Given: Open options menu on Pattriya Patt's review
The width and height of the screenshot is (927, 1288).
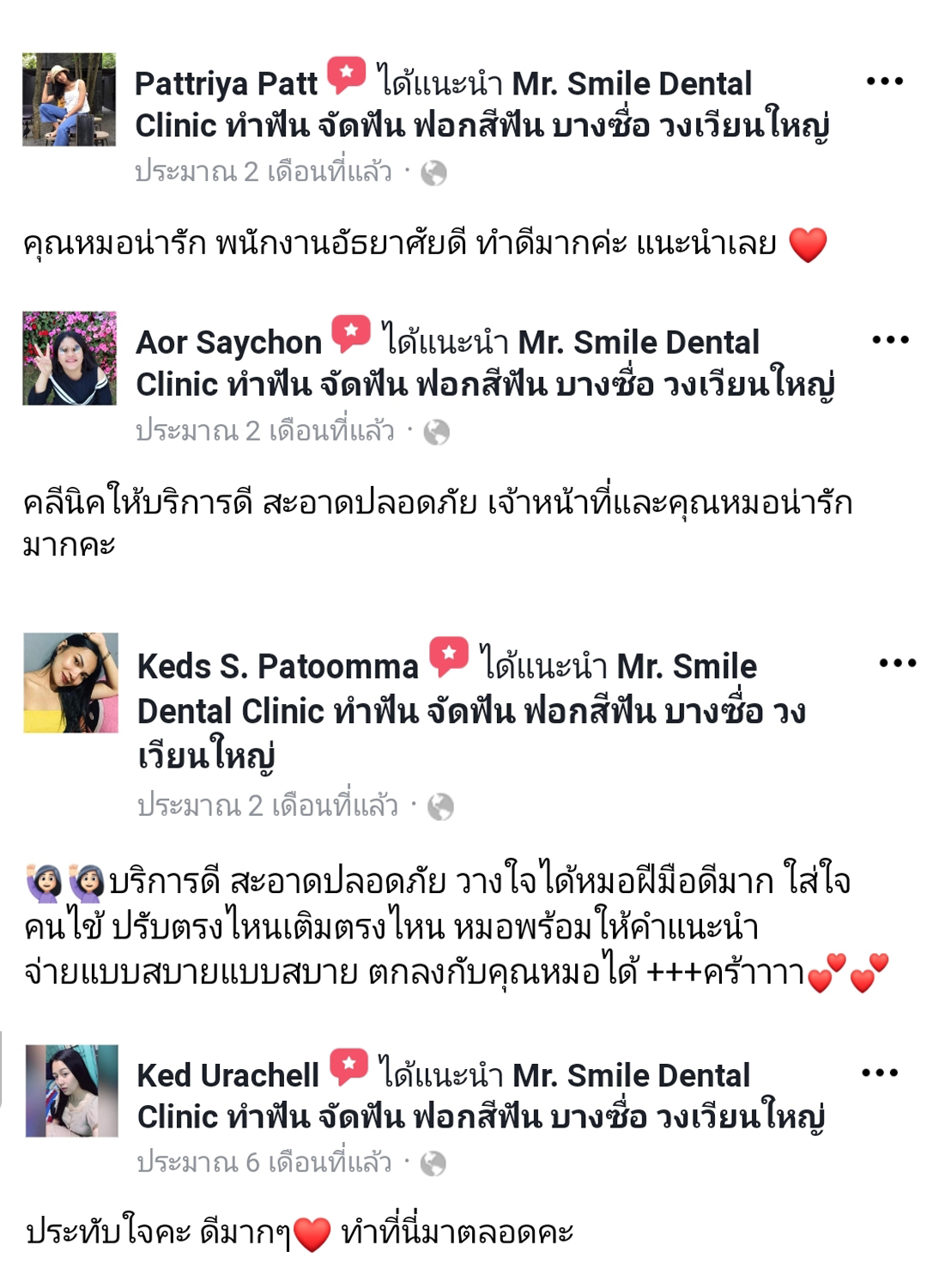Looking at the screenshot, I should click(x=884, y=82).
